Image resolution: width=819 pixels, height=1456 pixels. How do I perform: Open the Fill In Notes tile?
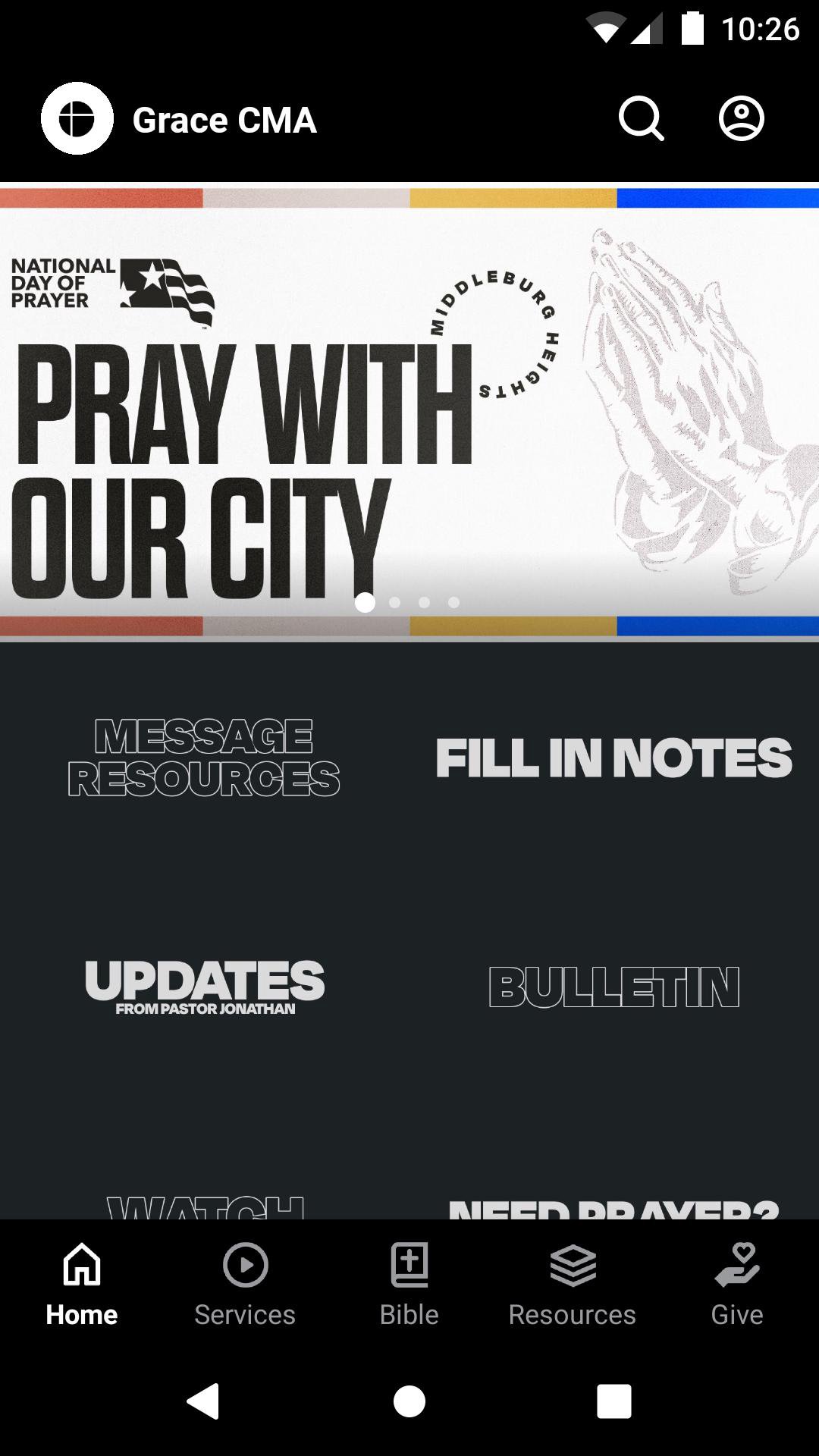tap(613, 758)
